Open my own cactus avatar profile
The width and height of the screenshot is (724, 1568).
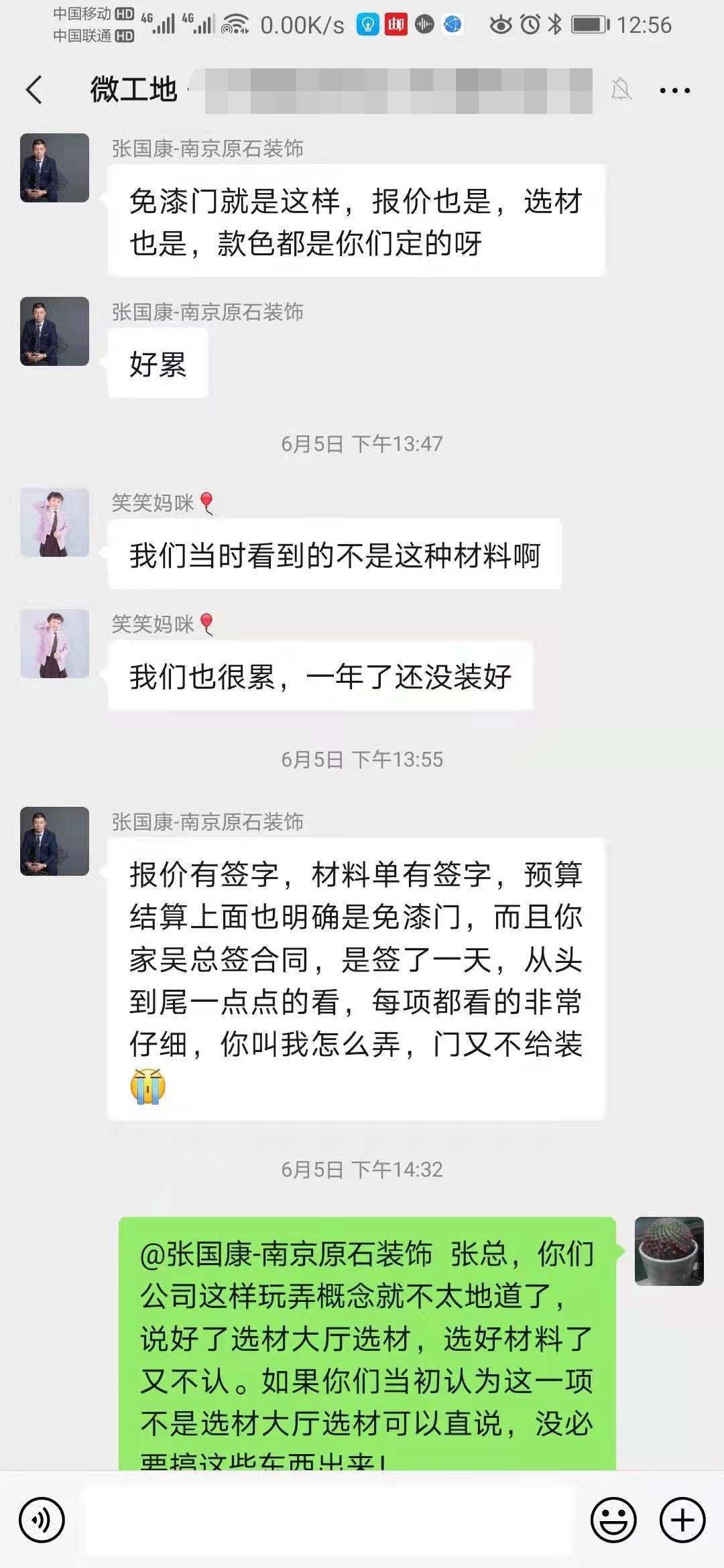[x=669, y=1251]
